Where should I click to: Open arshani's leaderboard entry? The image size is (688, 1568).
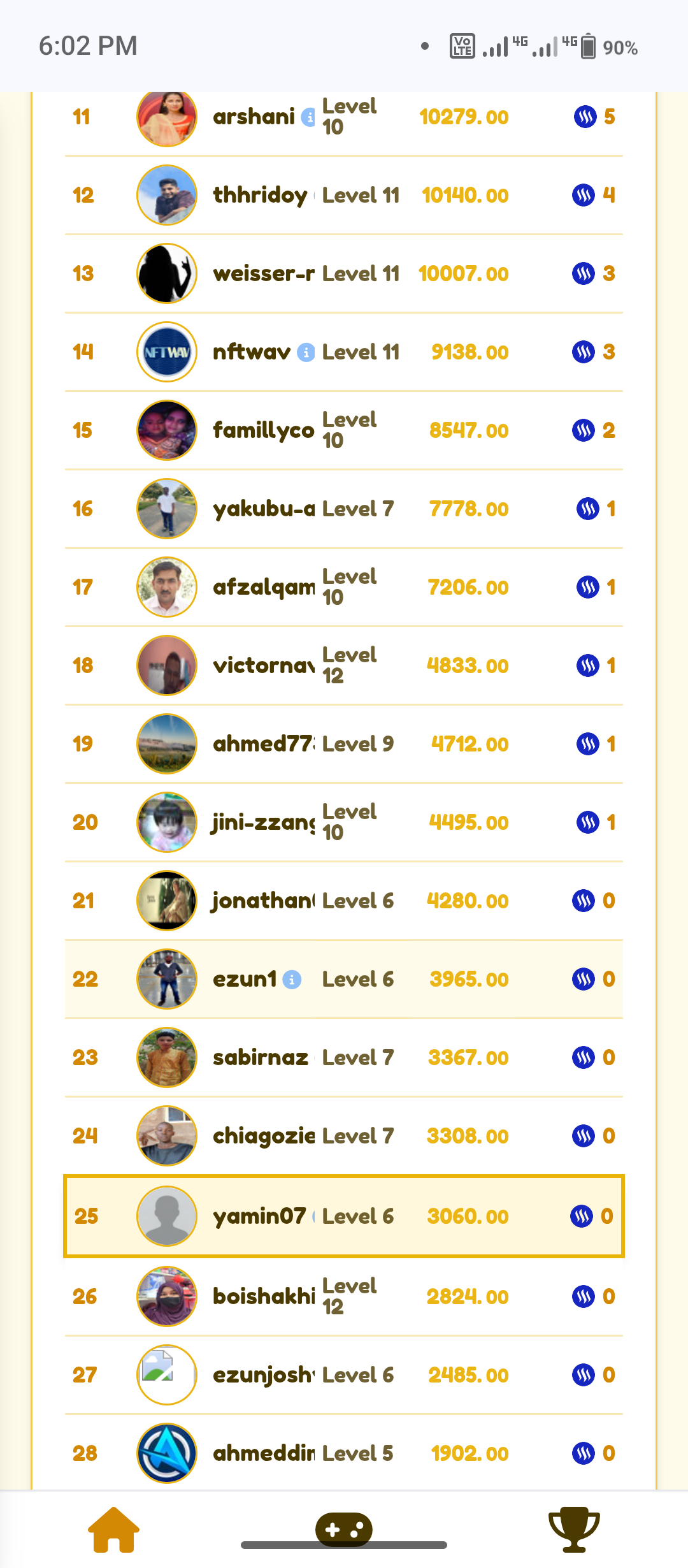point(344,117)
